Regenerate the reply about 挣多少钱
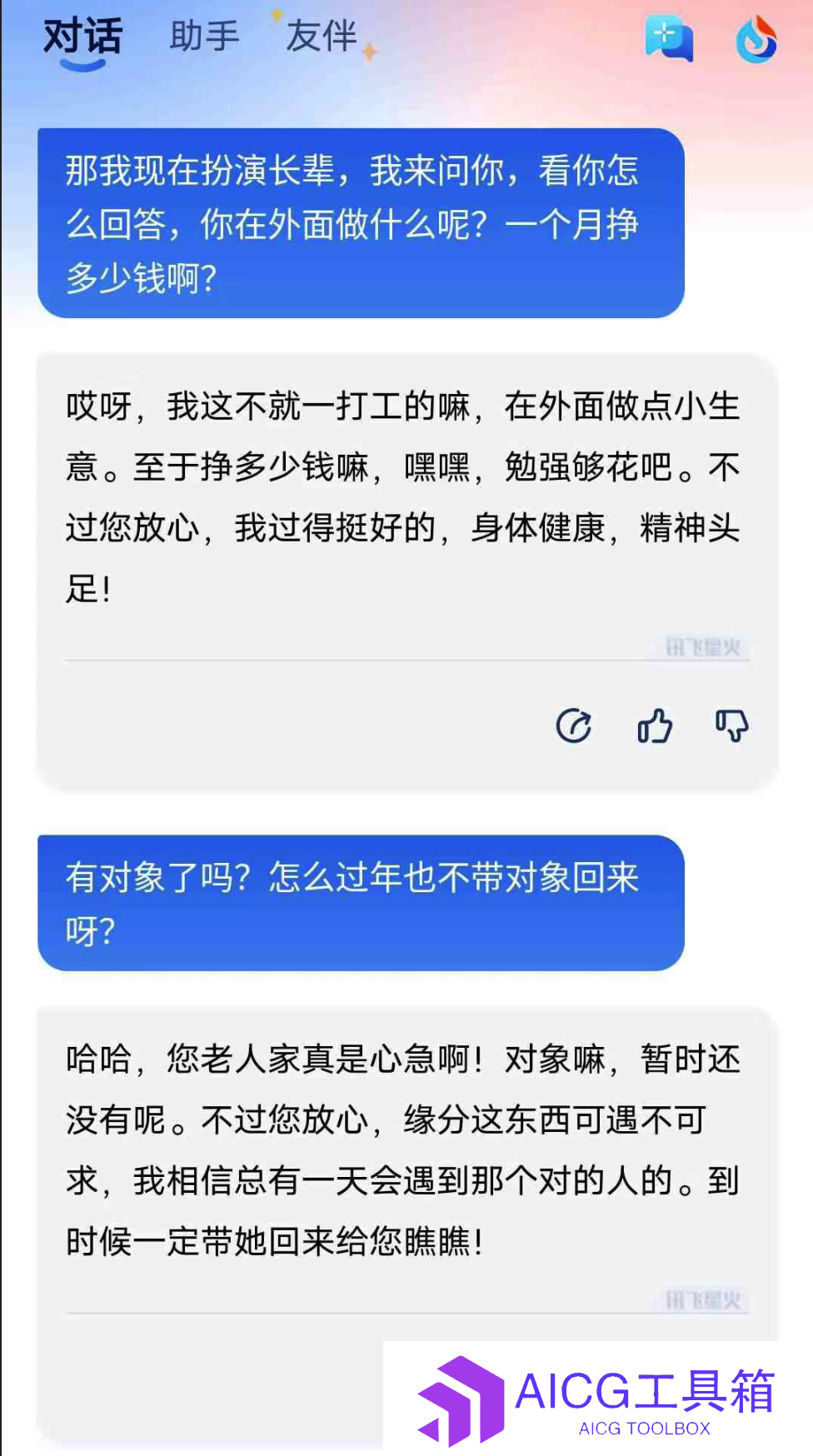The height and width of the screenshot is (1456, 813). click(x=574, y=726)
